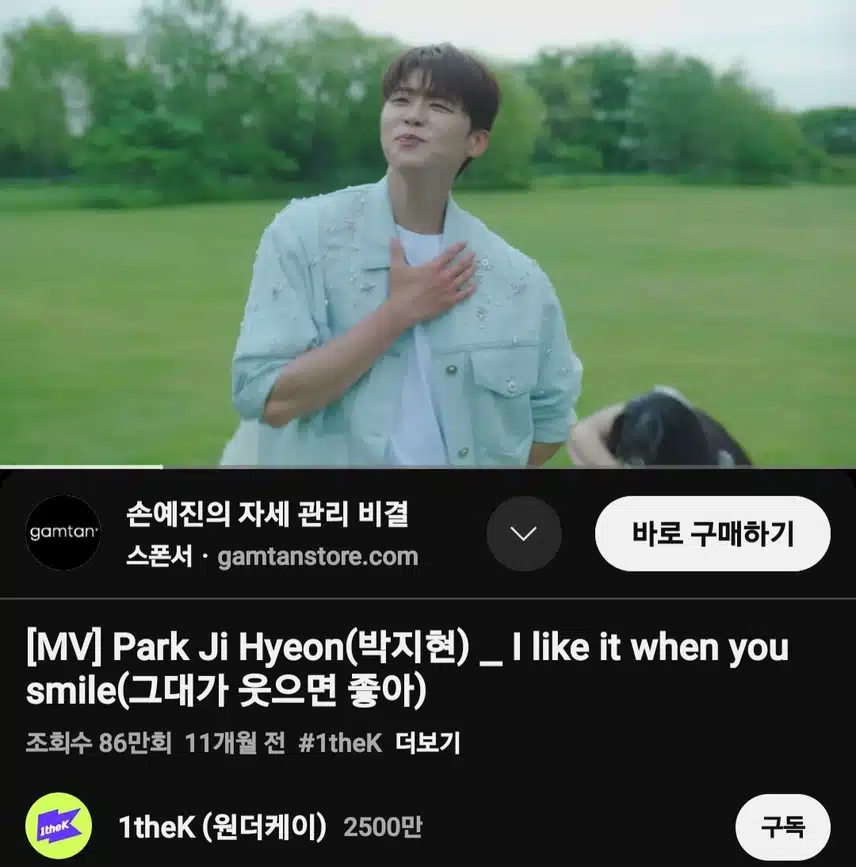
Task: Tap the 바로 구매하기 button
Action: click(x=712, y=533)
